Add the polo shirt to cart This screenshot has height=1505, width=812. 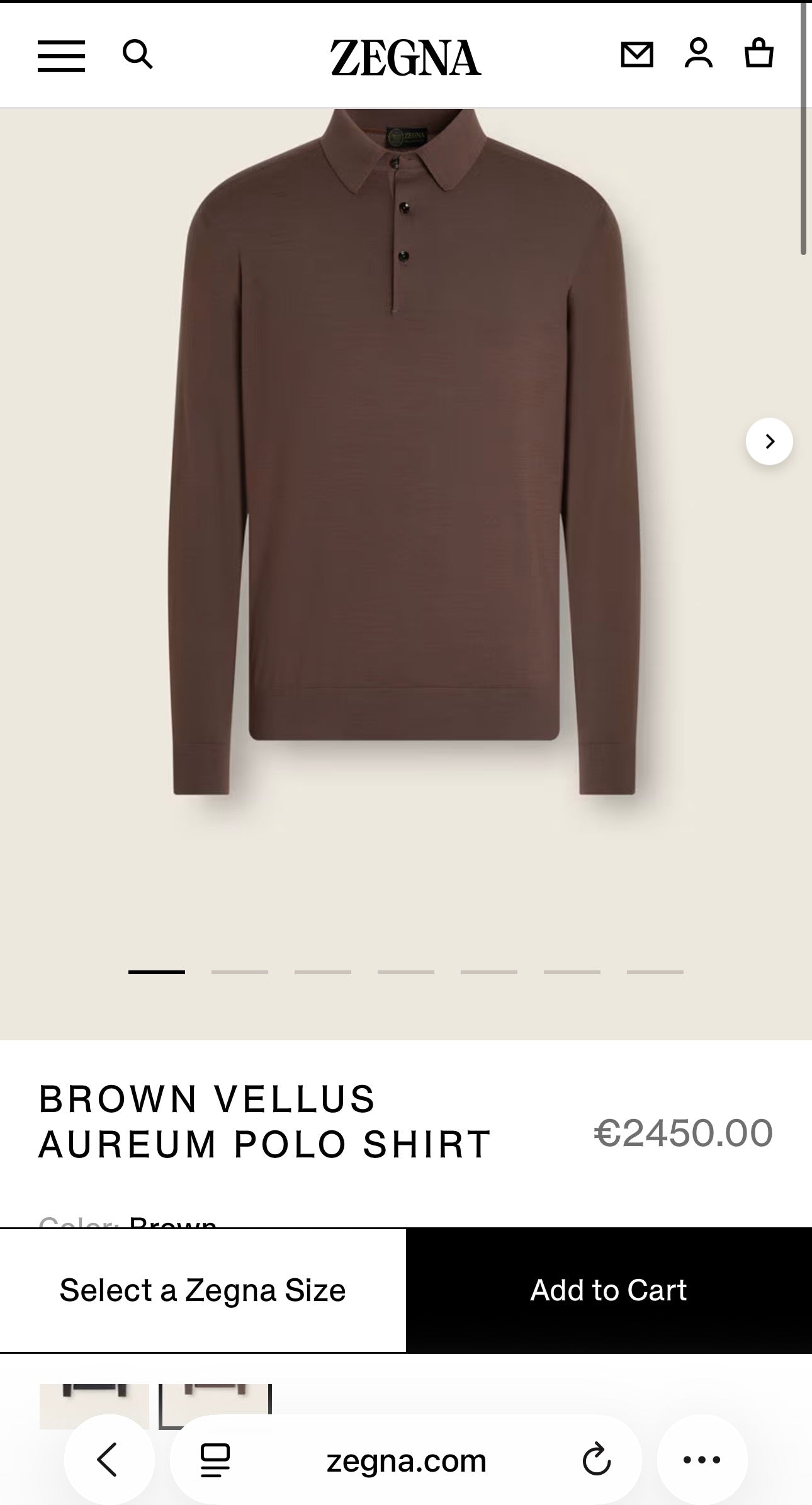[x=609, y=1290]
